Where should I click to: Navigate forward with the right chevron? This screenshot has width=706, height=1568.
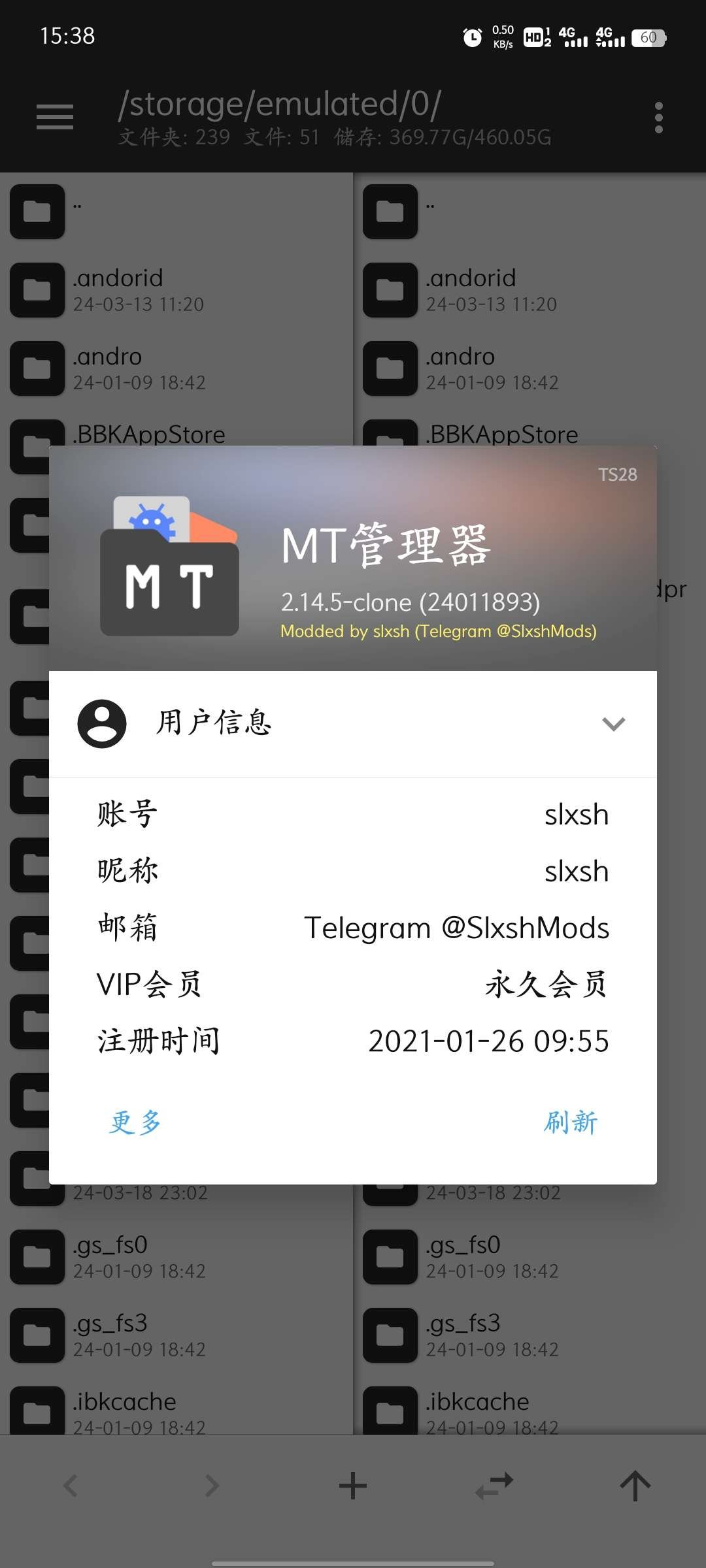coord(212,1486)
